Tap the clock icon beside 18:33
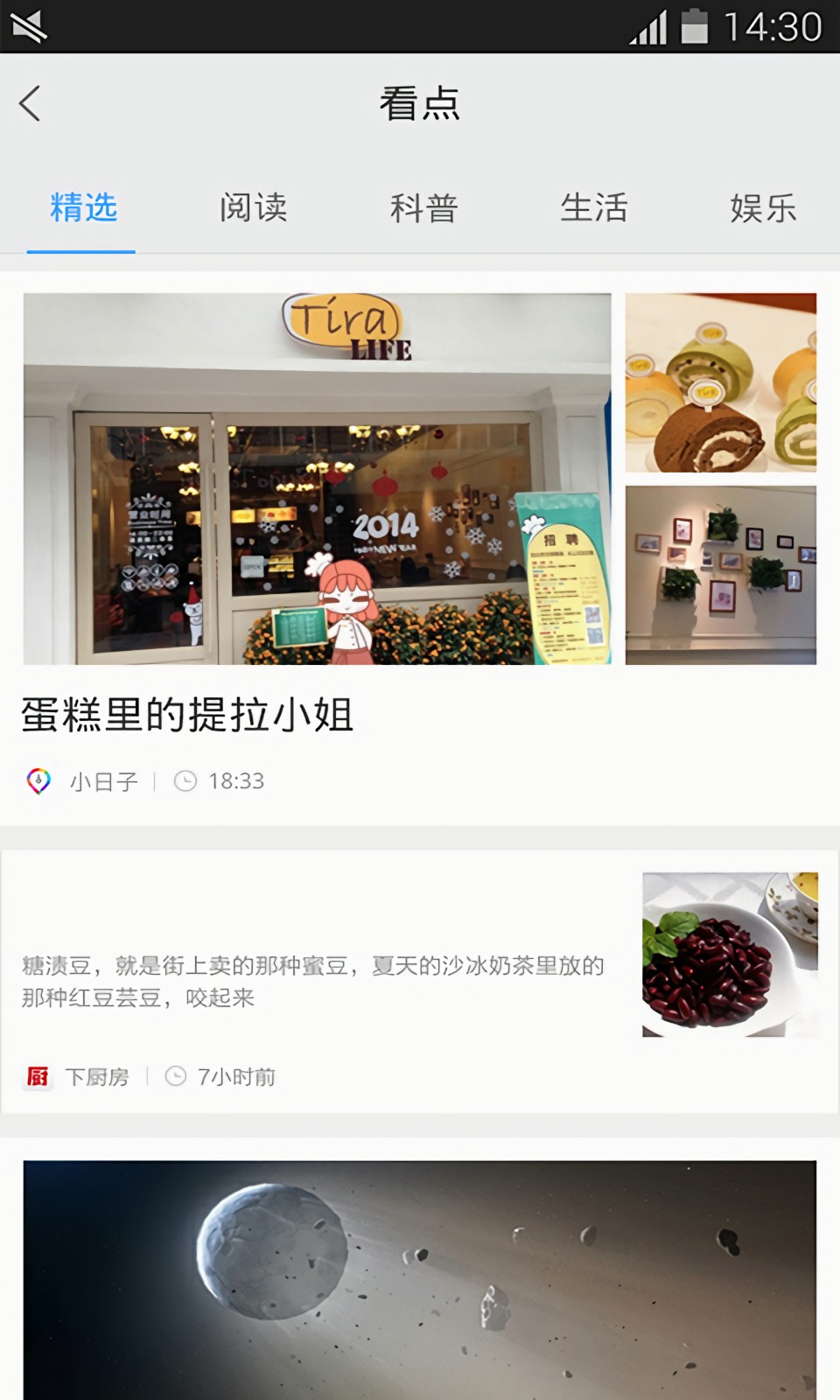This screenshot has width=840, height=1400. coord(184,780)
